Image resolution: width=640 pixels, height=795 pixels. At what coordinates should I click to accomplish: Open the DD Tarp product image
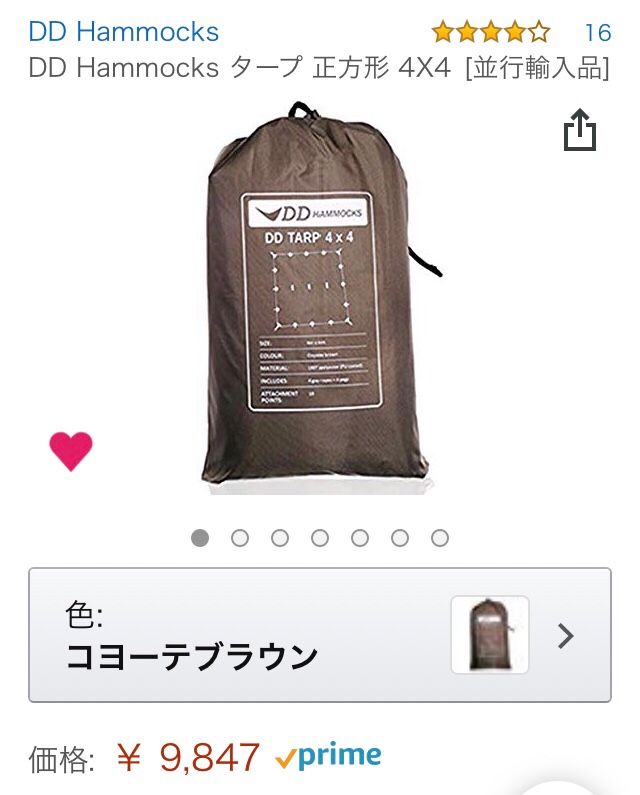click(x=316, y=300)
